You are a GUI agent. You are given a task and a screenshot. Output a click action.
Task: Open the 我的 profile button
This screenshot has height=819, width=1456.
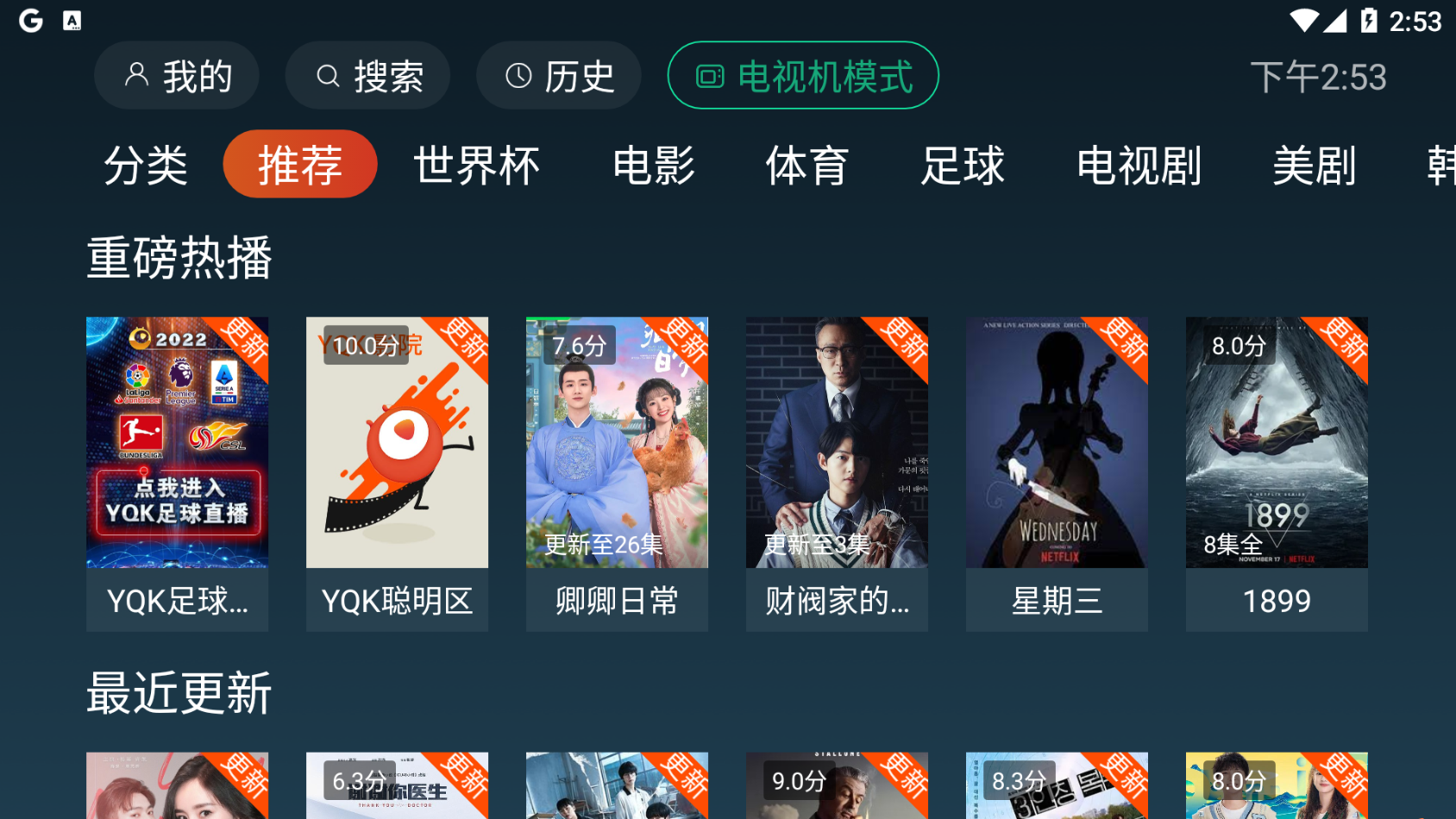pyautogui.click(x=177, y=76)
